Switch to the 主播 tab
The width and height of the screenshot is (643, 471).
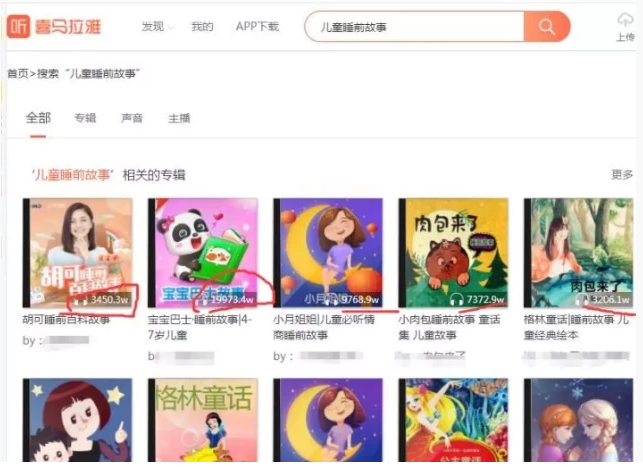[x=179, y=118]
